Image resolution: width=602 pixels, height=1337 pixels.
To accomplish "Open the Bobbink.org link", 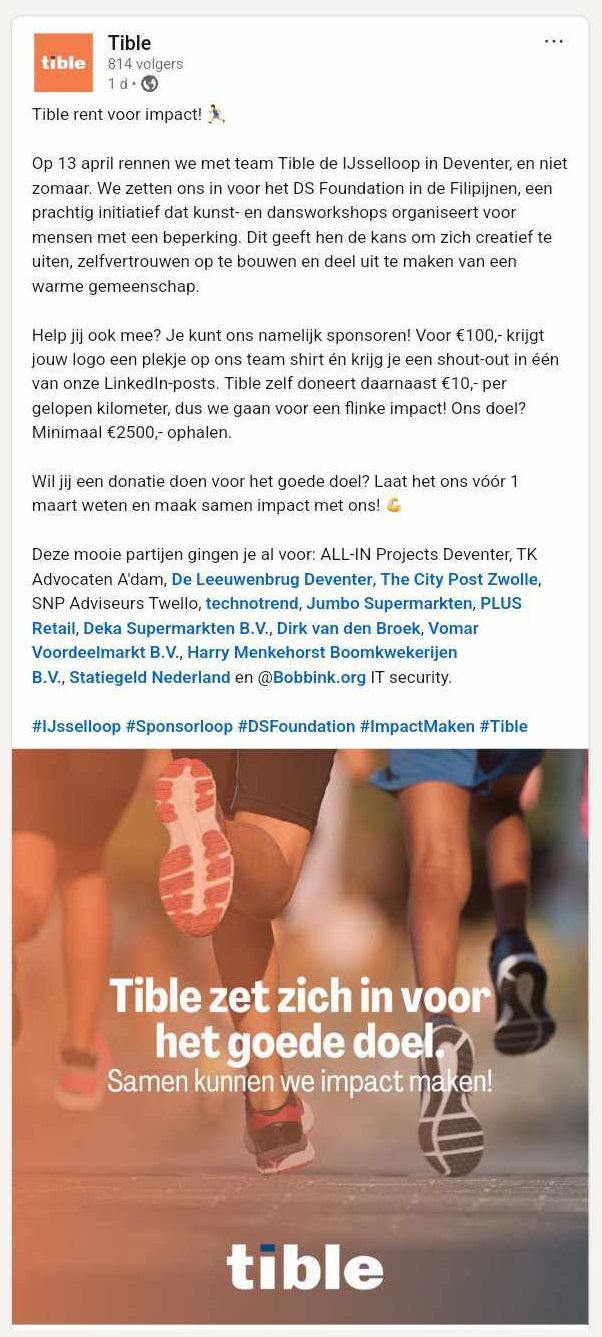I will click(320, 677).
